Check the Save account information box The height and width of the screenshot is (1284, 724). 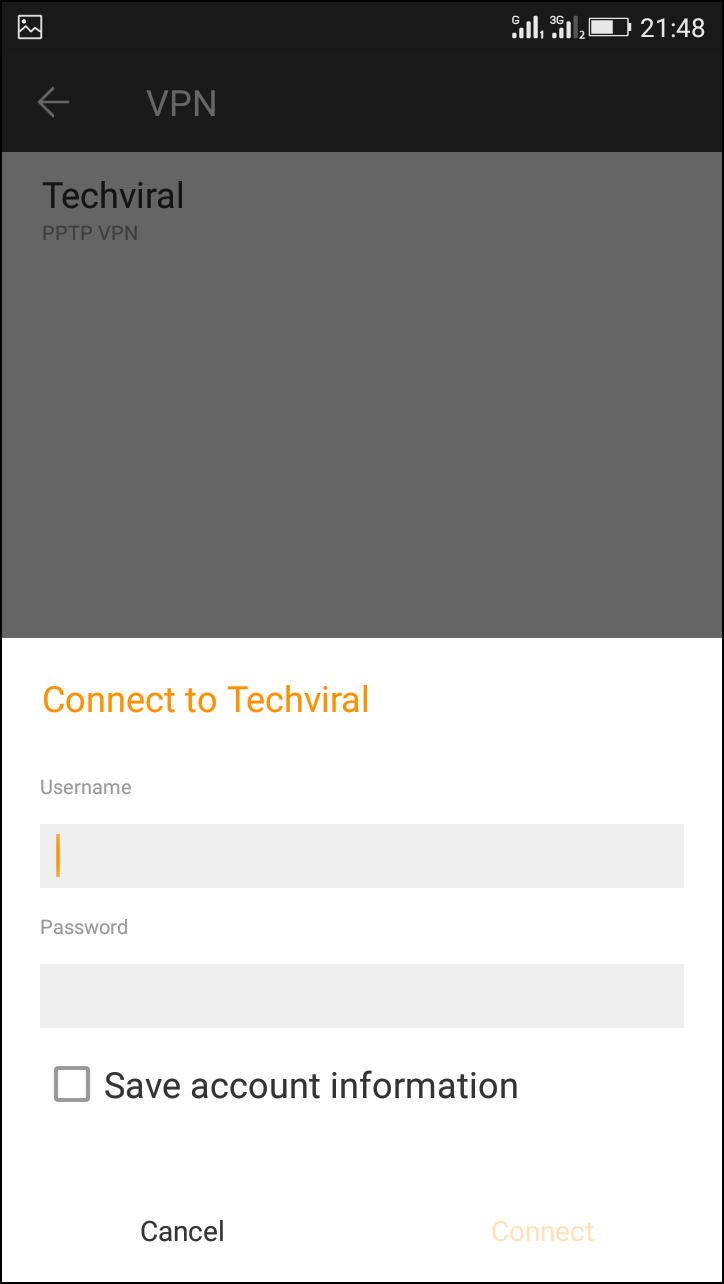pyautogui.click(x=72, y=1085)
